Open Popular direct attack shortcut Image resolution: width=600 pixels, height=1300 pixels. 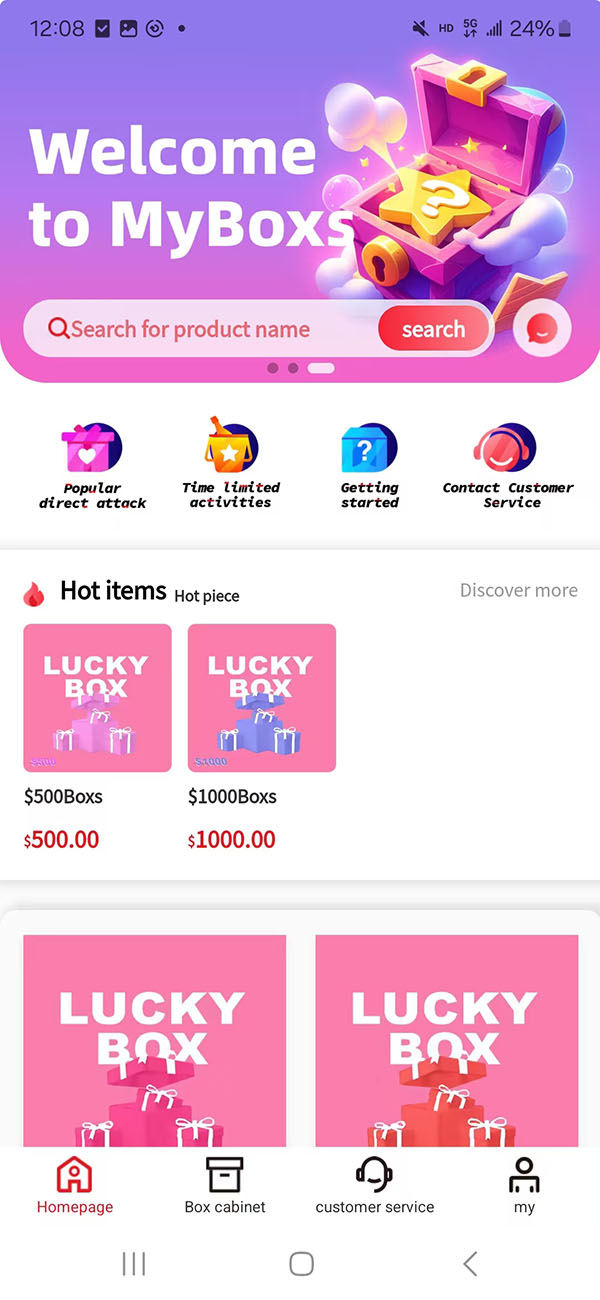[x=92, y=465]
